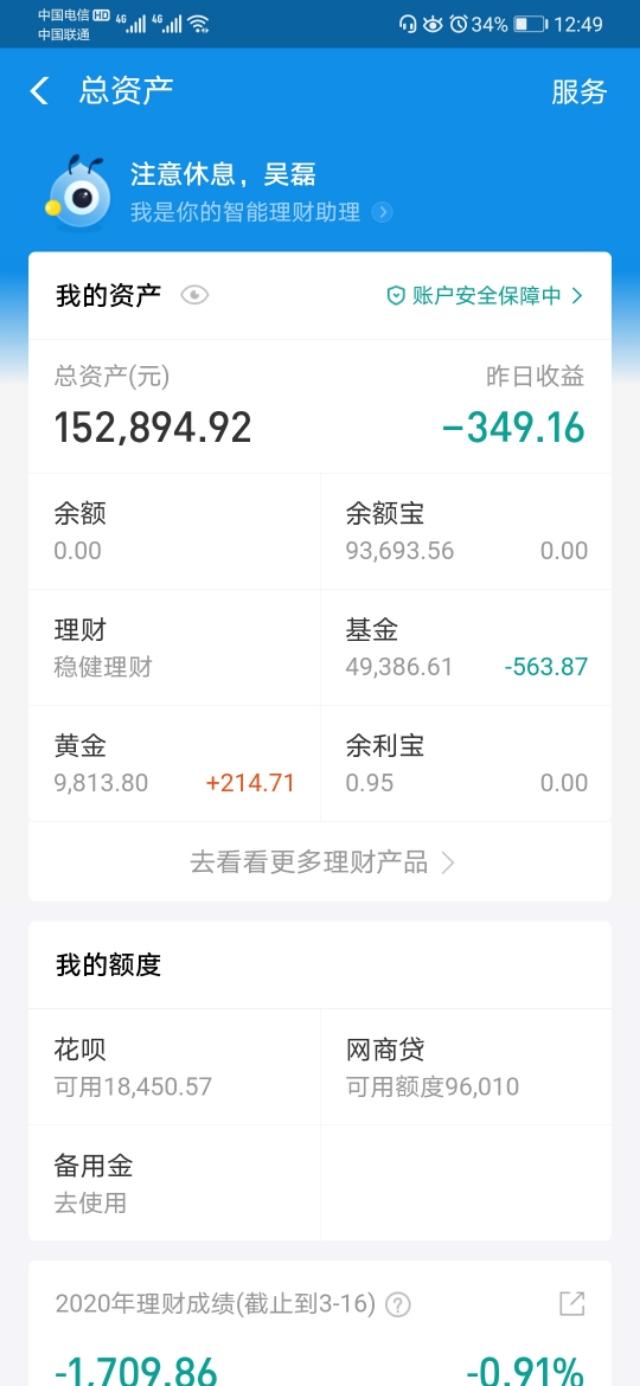Show help for 2020年理财成绩
This screenshot has height=1386, width=640.
398,1304
